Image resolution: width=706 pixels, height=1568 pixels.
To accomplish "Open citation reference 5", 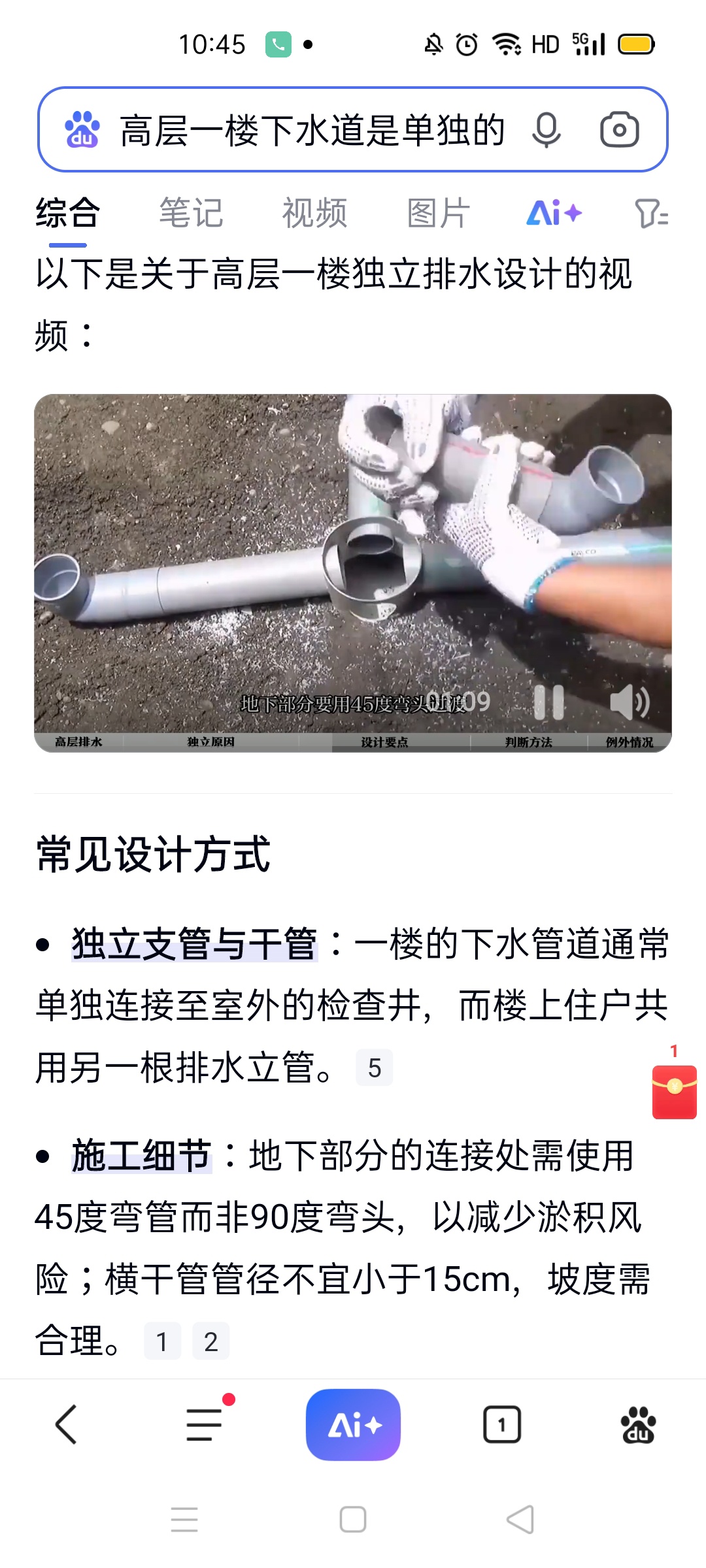I will 374,1068.
